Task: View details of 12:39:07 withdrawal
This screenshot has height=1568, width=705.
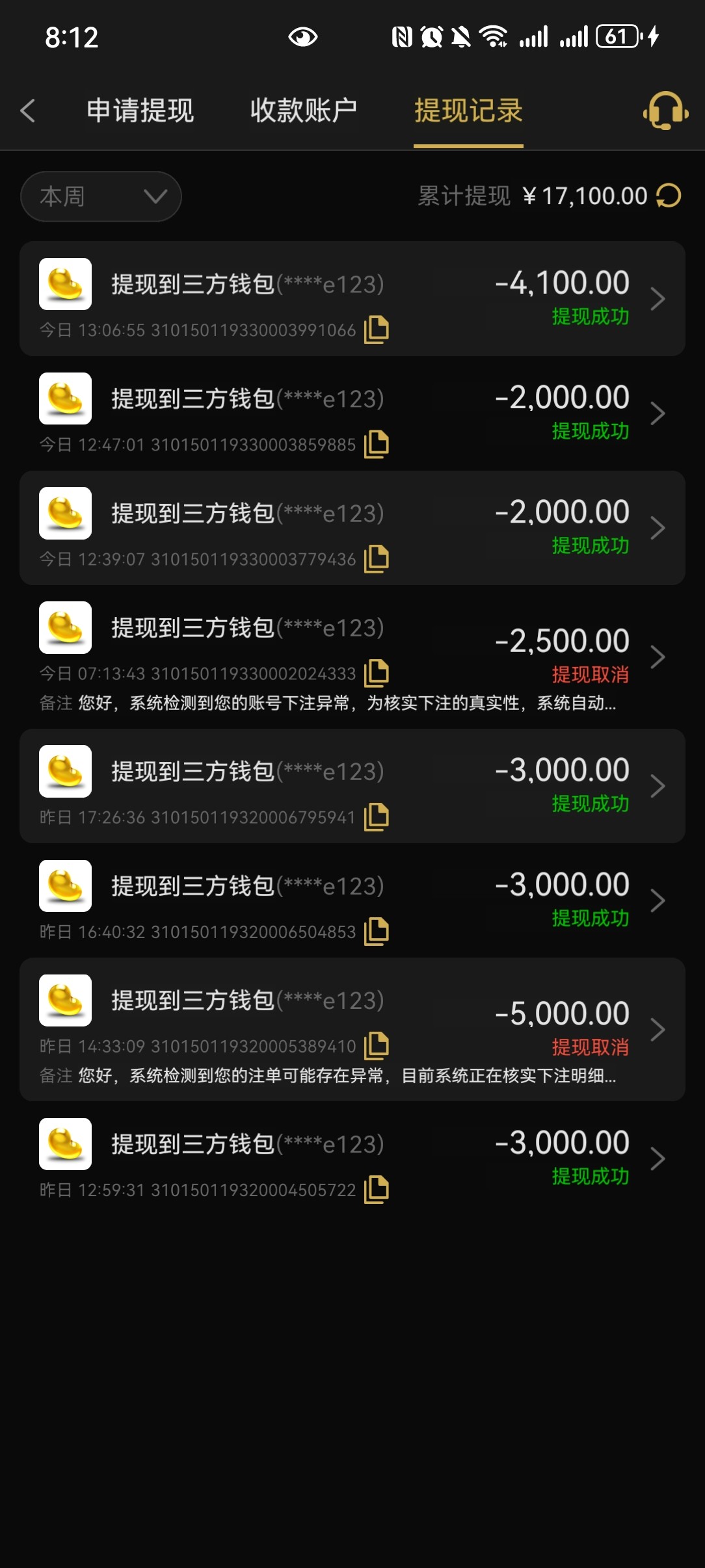Action: [352, 528]
